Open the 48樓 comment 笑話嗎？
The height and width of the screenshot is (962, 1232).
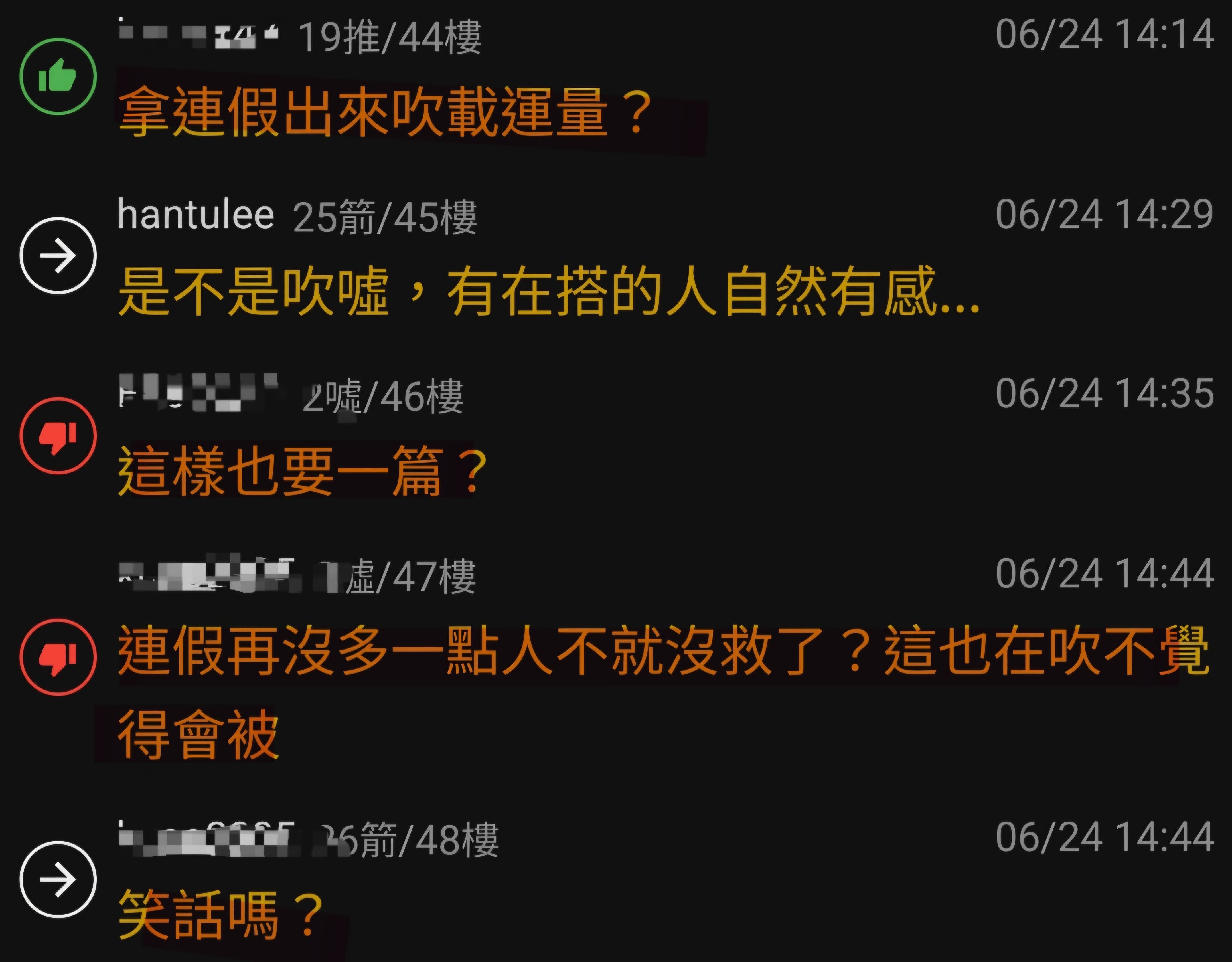coord(220,914)
